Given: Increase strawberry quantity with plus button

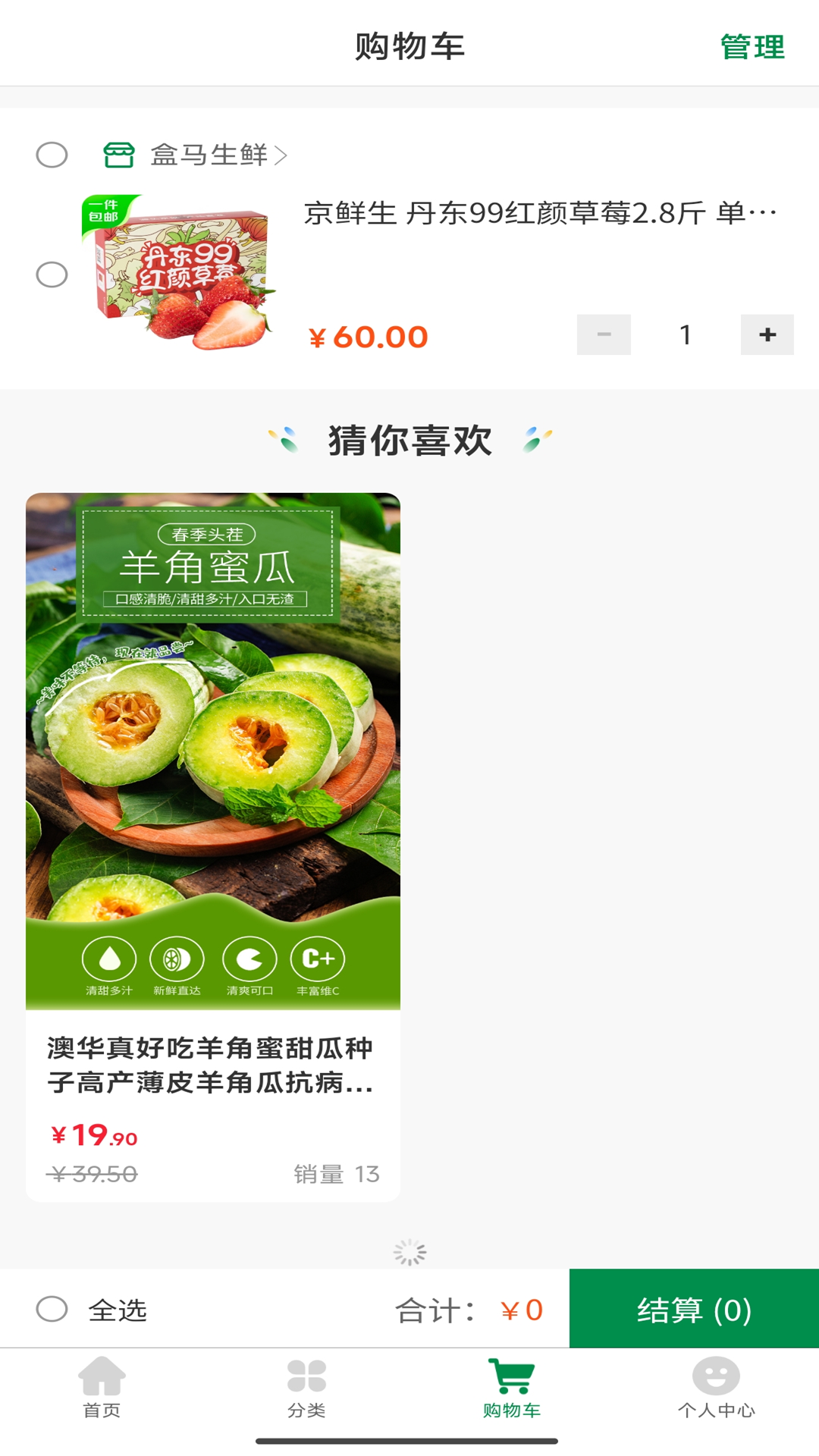Looking at the screenshot, I should (x=767, y=334).
